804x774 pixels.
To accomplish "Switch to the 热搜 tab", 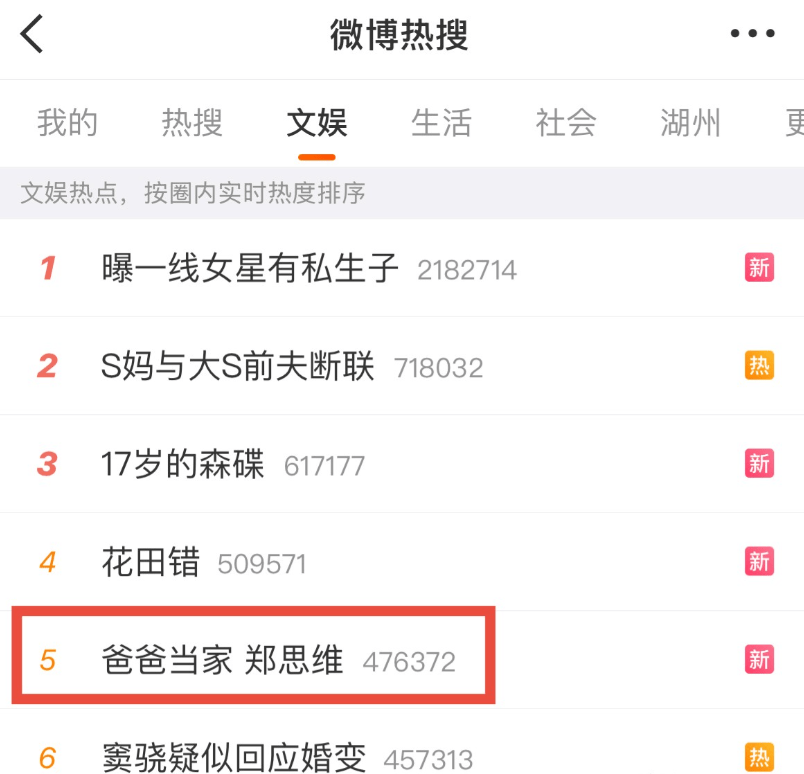I will click(192, 124).
